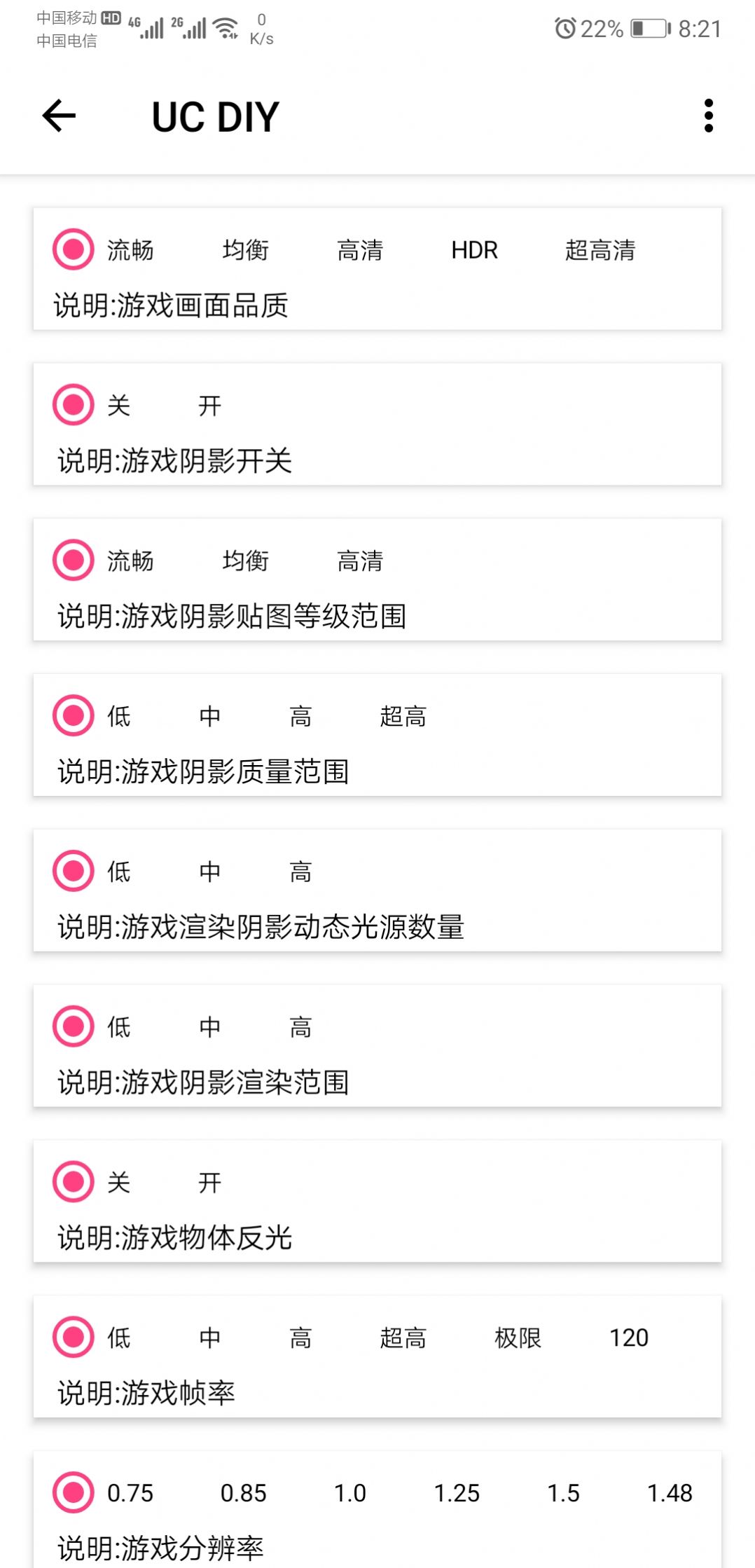This screenshot has height=1568, width=755.
Task: Click the back arrow to exit UC DIY
Action: pos(59,116)
